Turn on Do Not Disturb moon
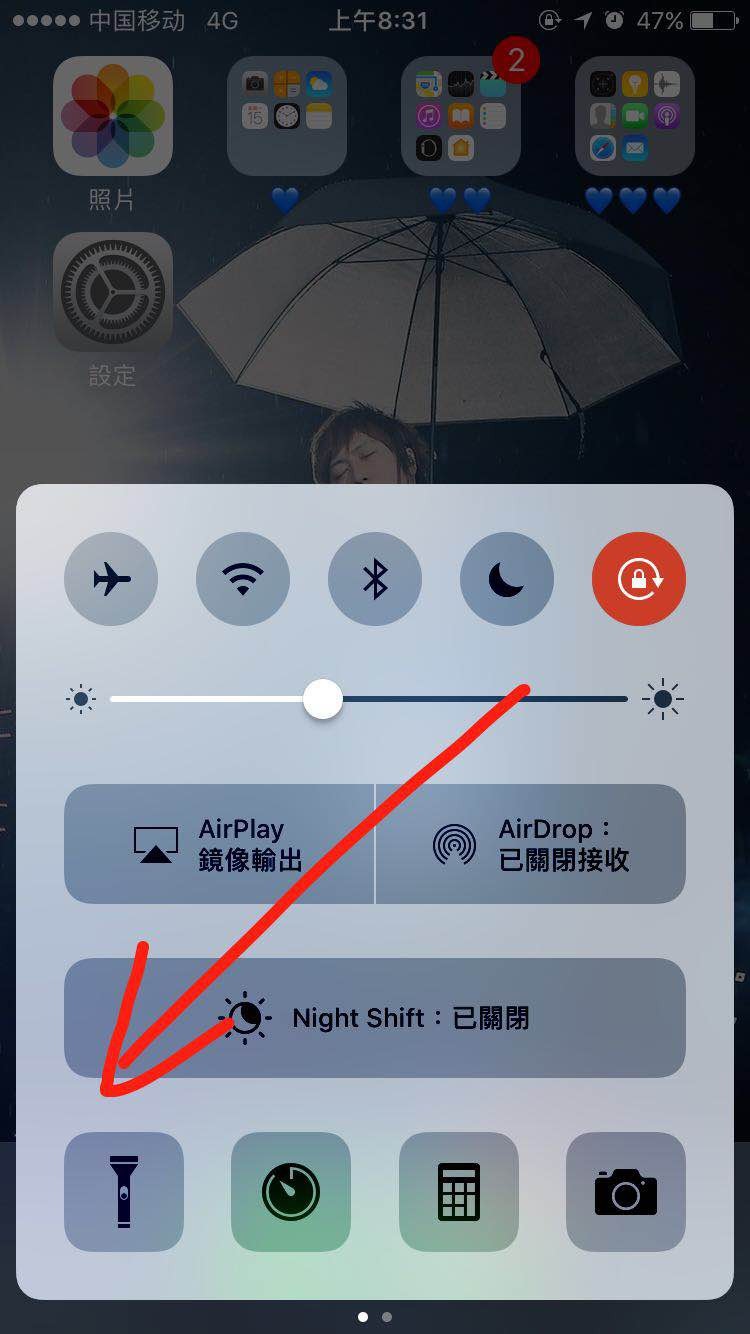 pyautogui.click(x=507, y=579)
